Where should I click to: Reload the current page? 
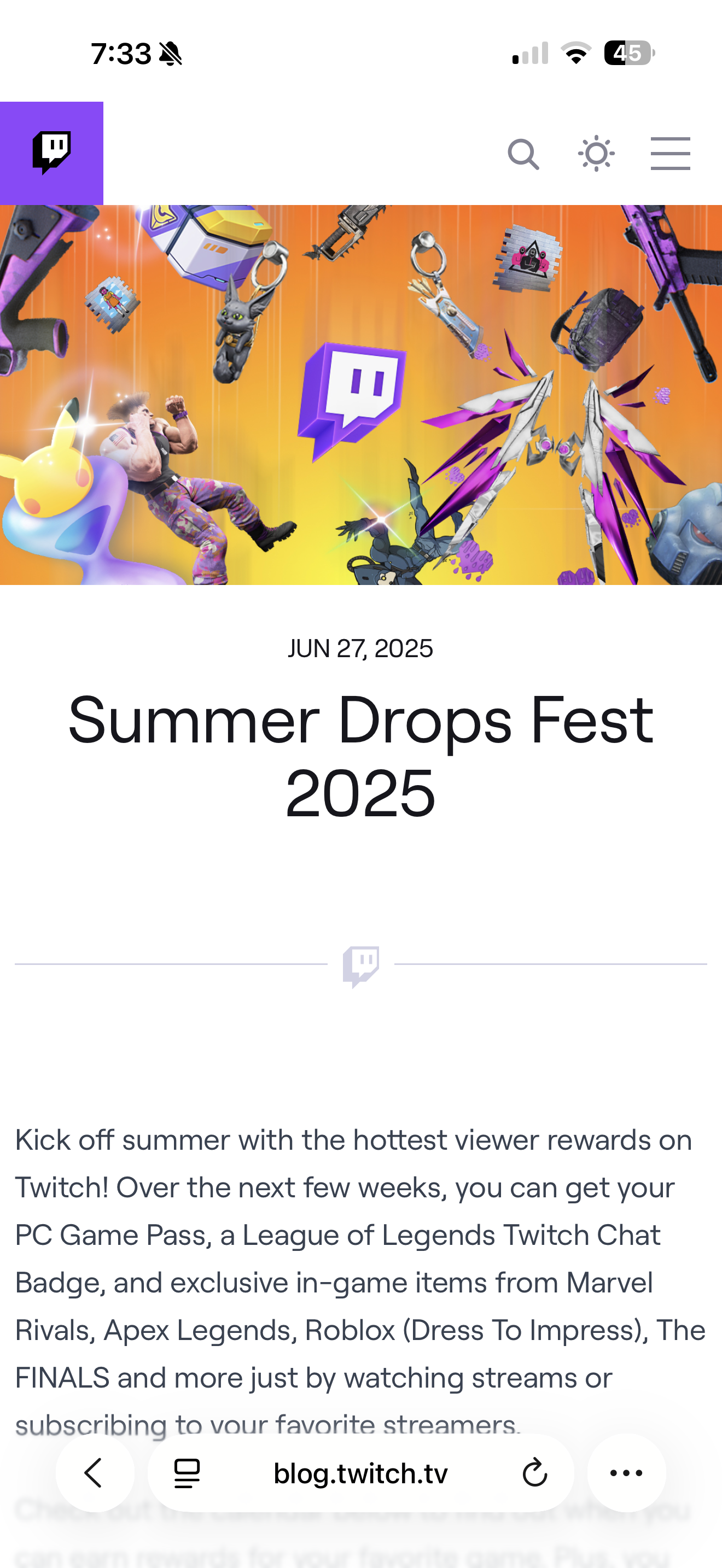click(x=534, y=1473)
